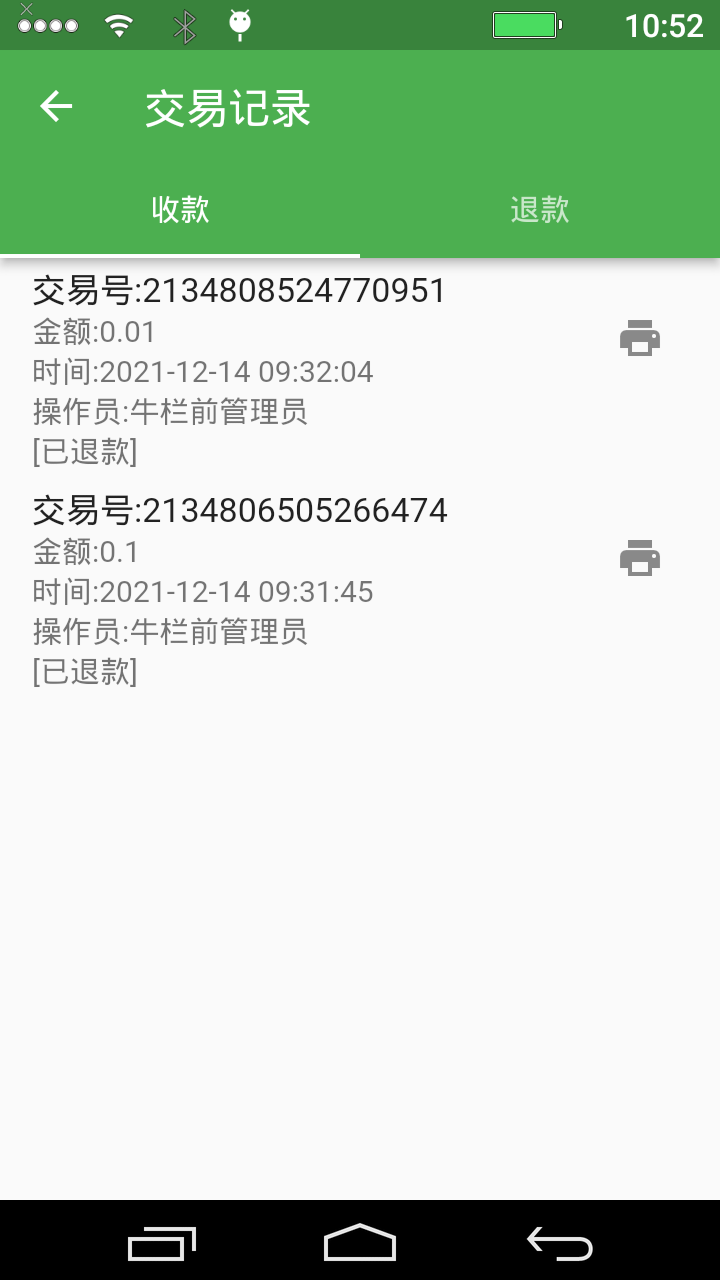
Task: Switch to the 退款 refund tab
Action: tap(540, 210)
